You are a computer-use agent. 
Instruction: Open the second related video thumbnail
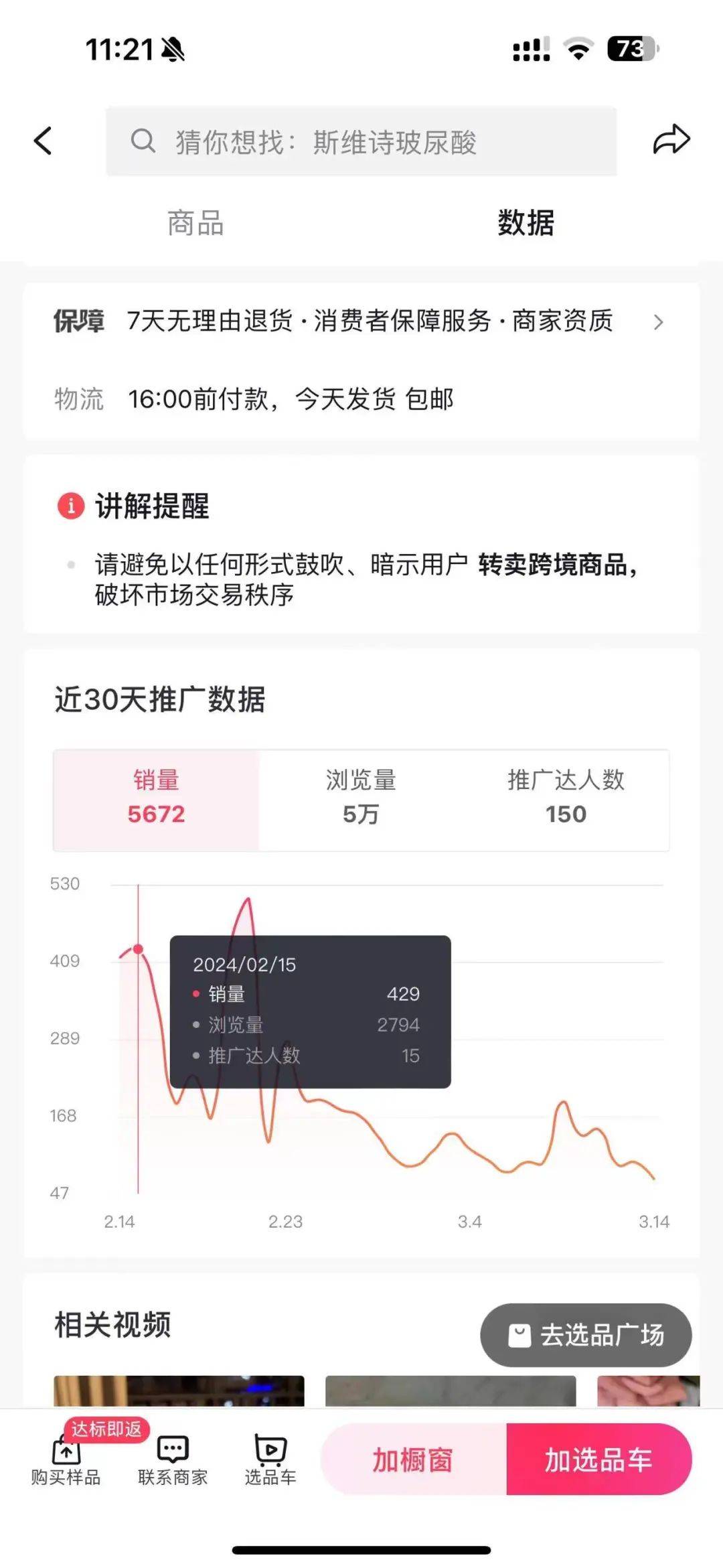click(451, 1391)
